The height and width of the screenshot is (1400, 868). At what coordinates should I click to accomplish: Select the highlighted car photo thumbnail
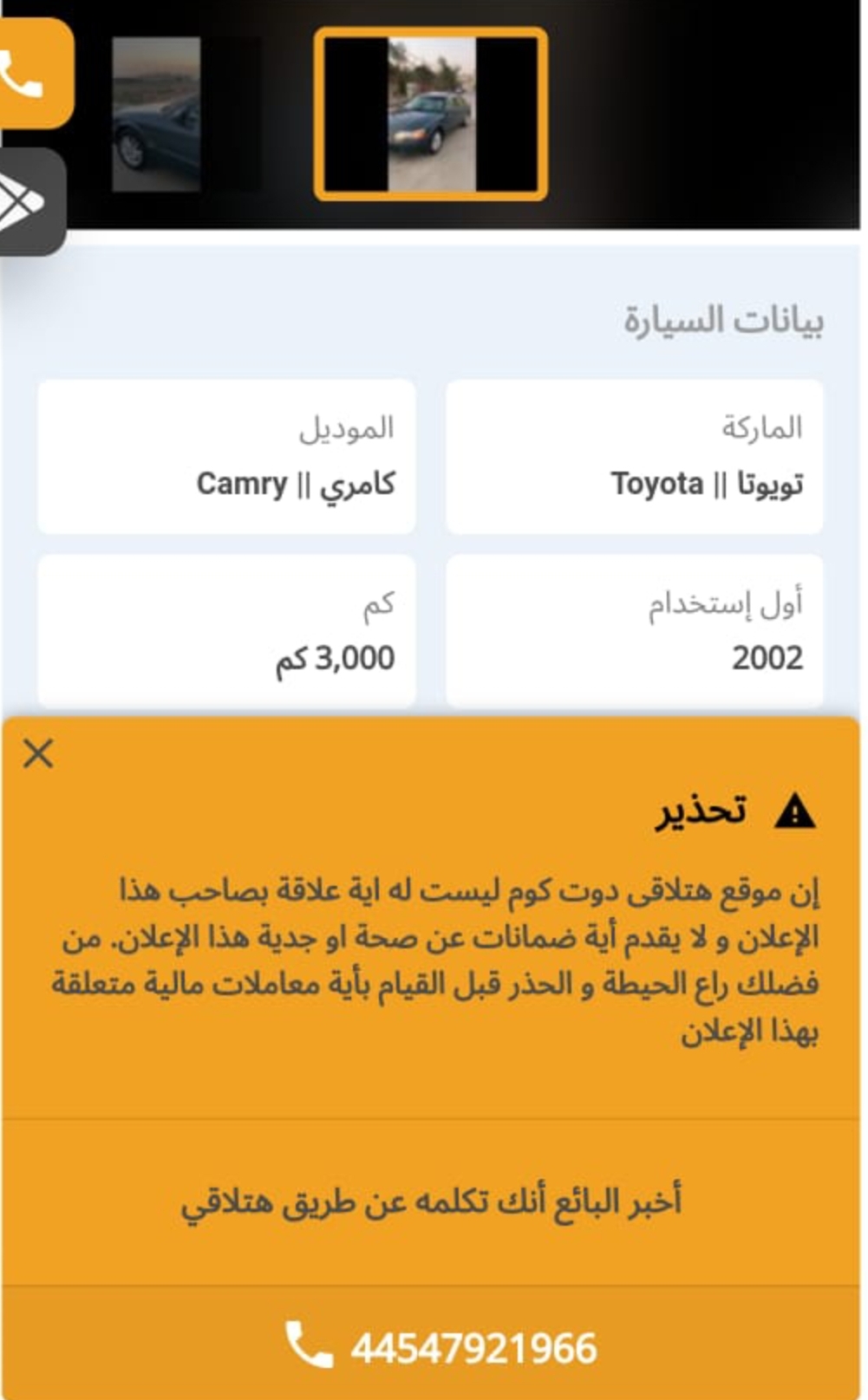pos(431,114)
